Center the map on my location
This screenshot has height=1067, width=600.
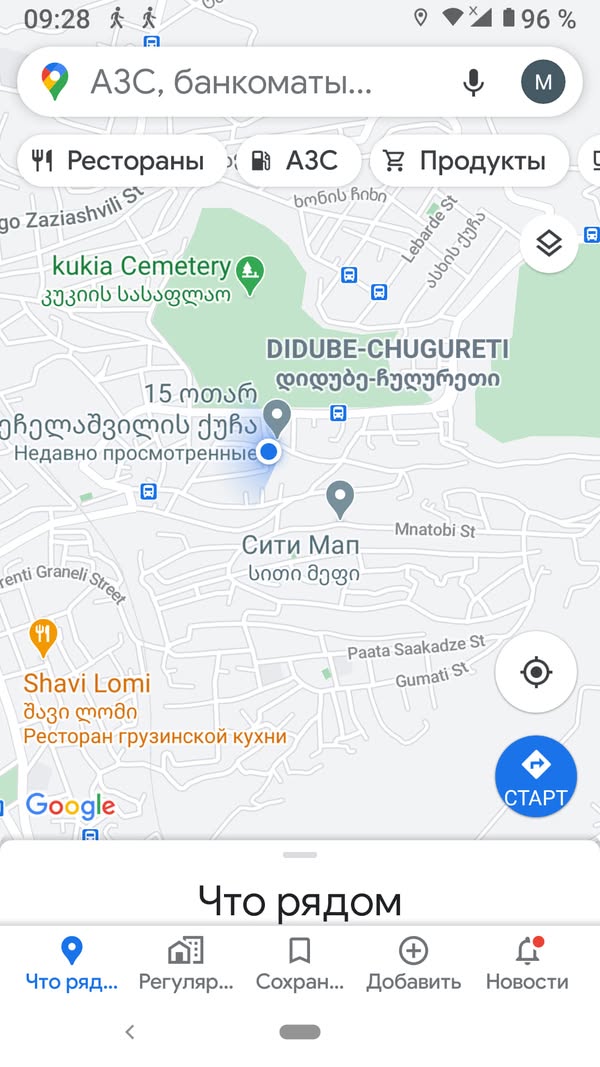coord(536,672)
